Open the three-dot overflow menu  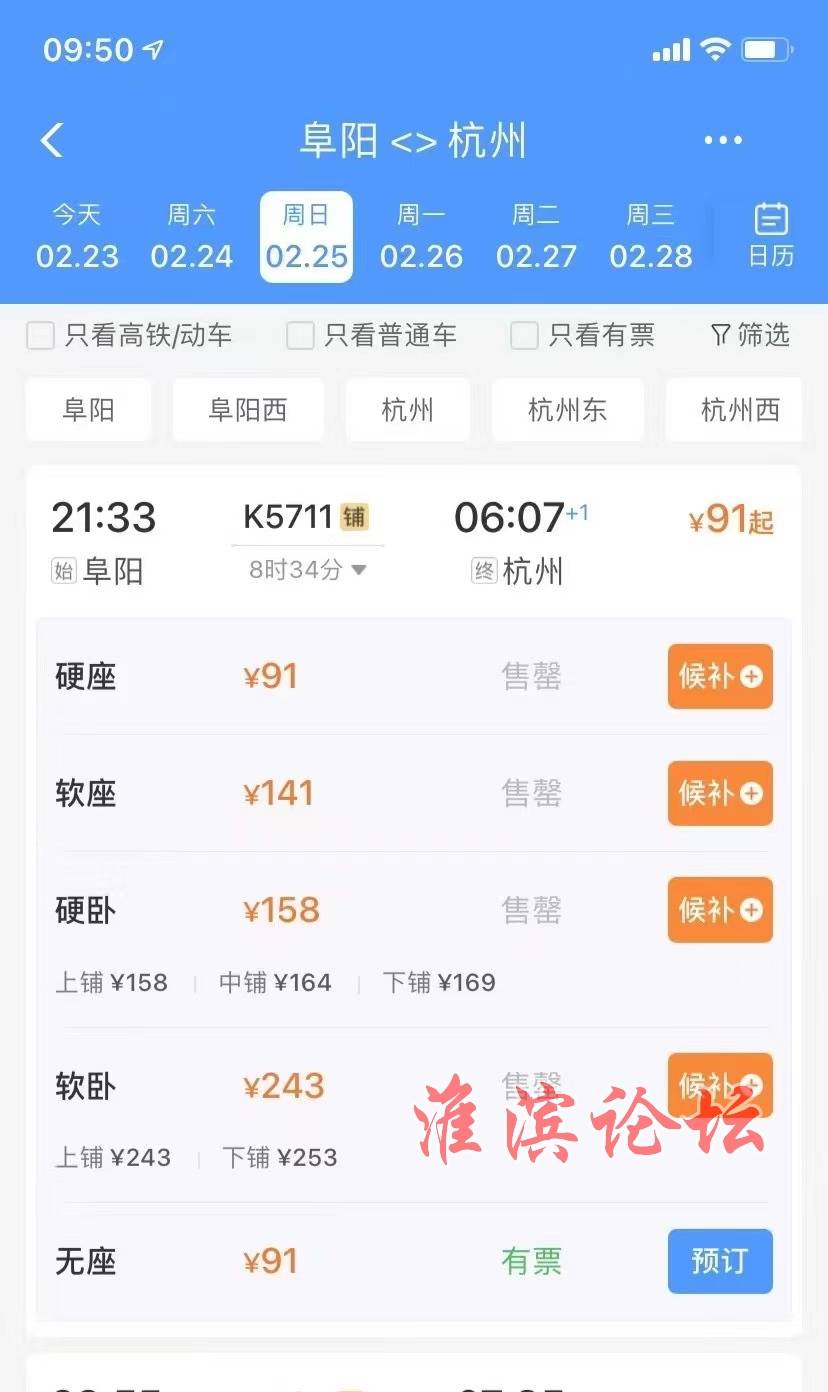click(x=722, y=141)
